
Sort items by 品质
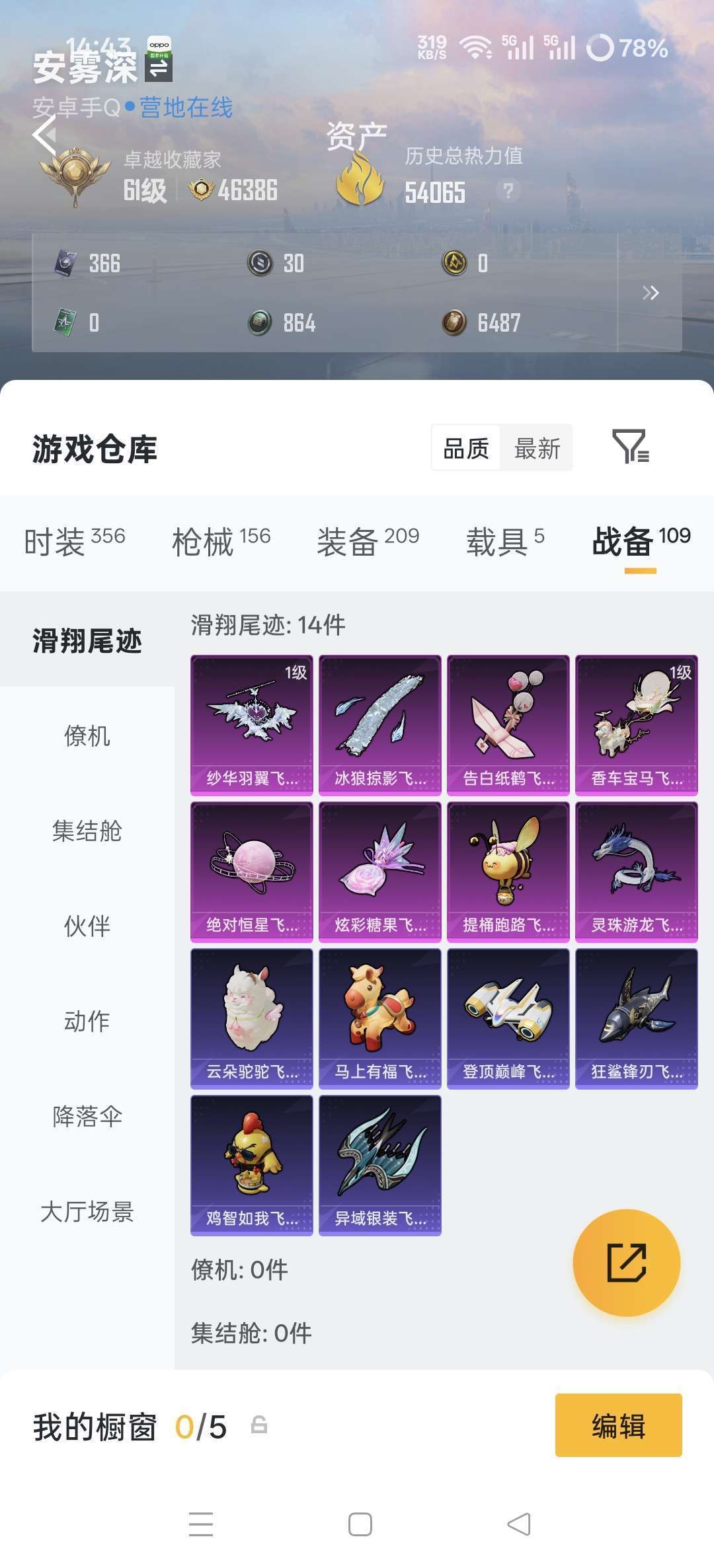coord(466,449)
